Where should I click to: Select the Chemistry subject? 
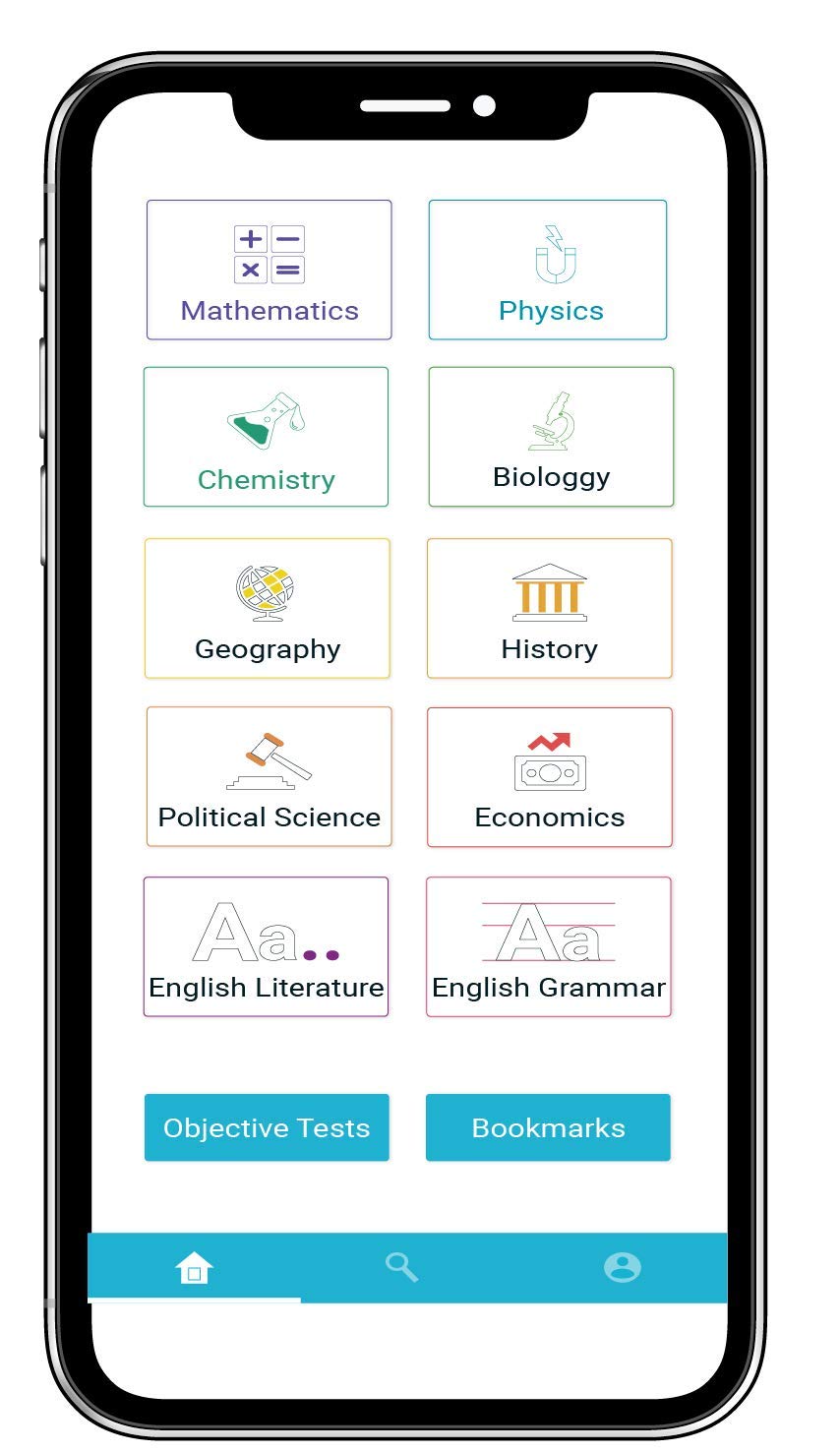click(266, 438)
